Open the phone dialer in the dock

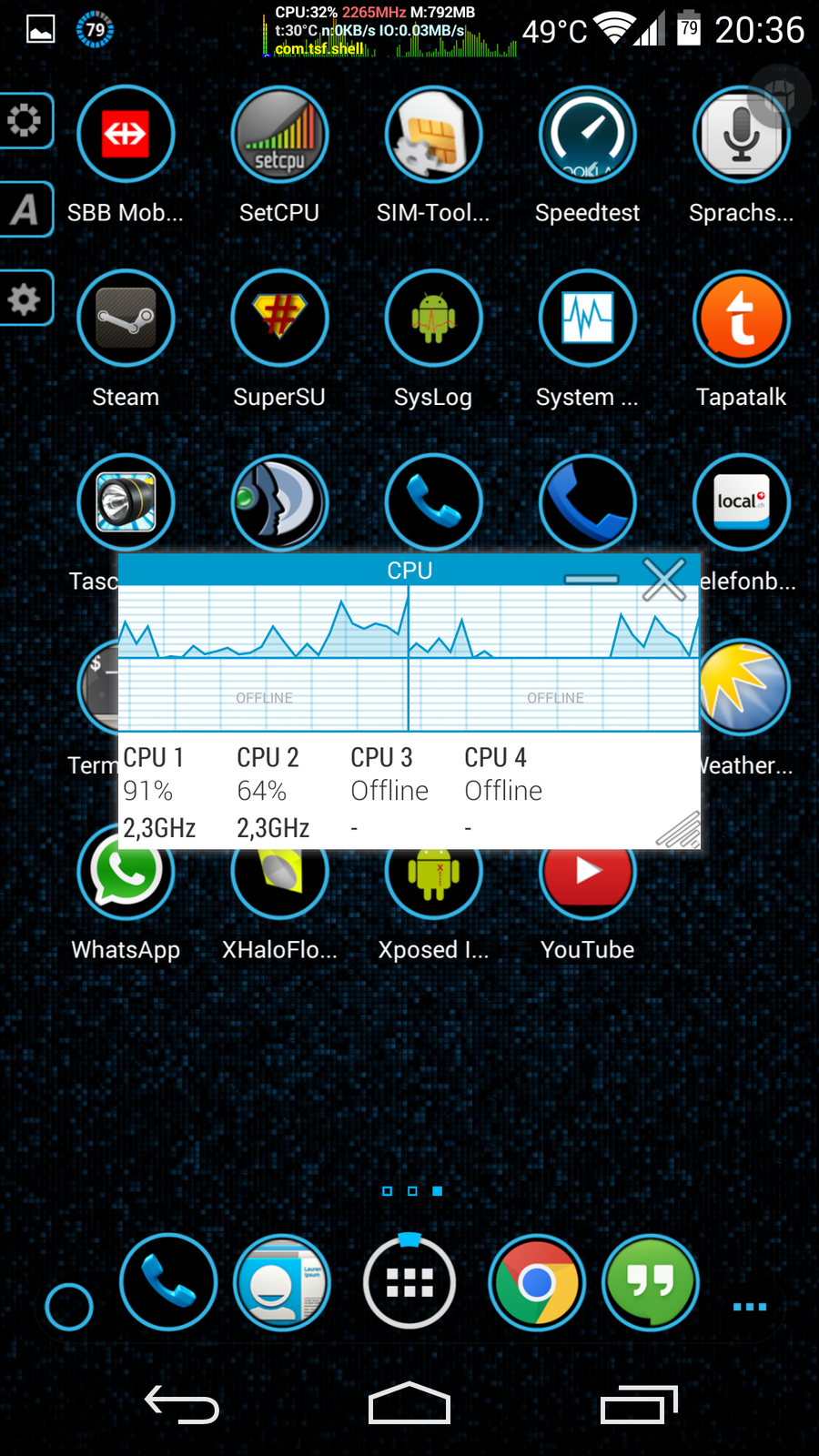click(x=168, y=1283)
